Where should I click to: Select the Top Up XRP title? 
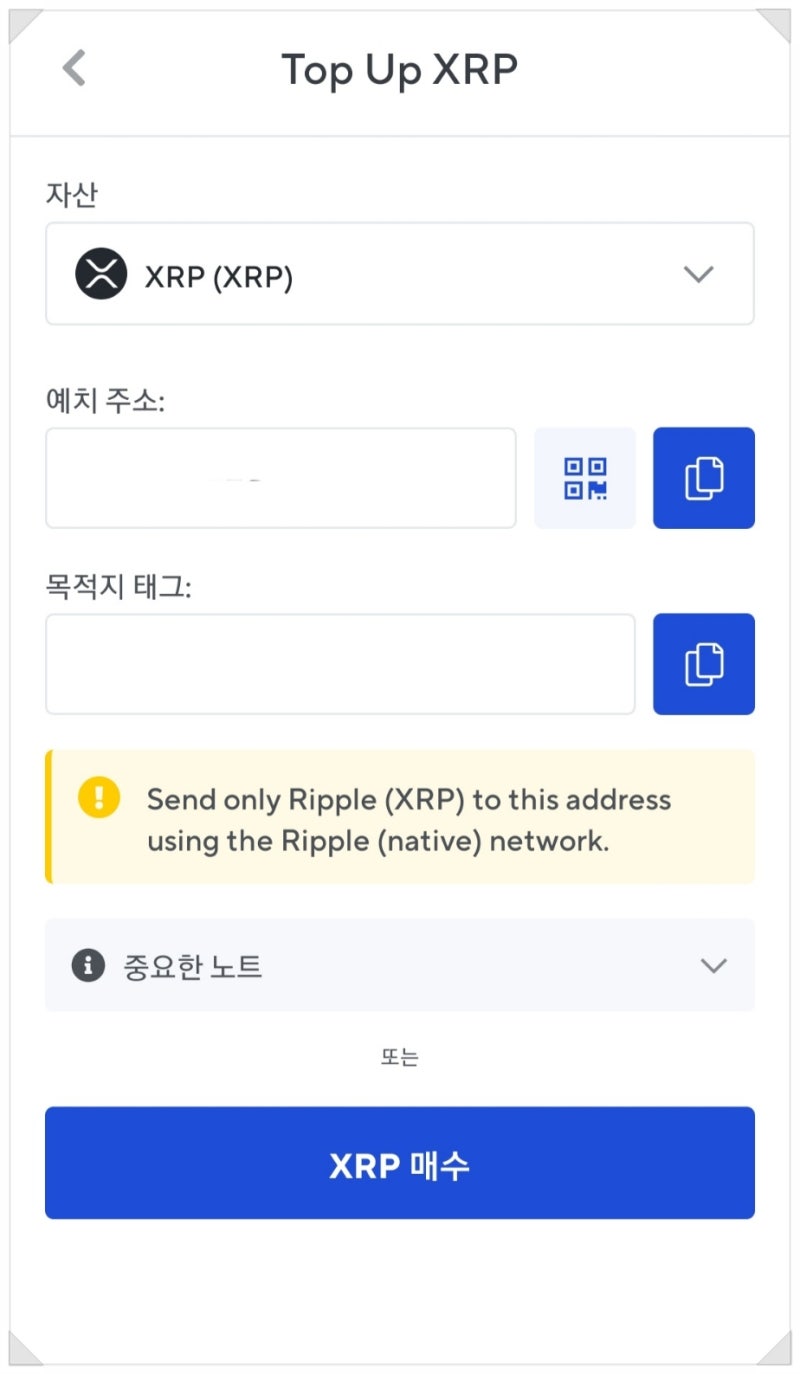click(400, 69)
